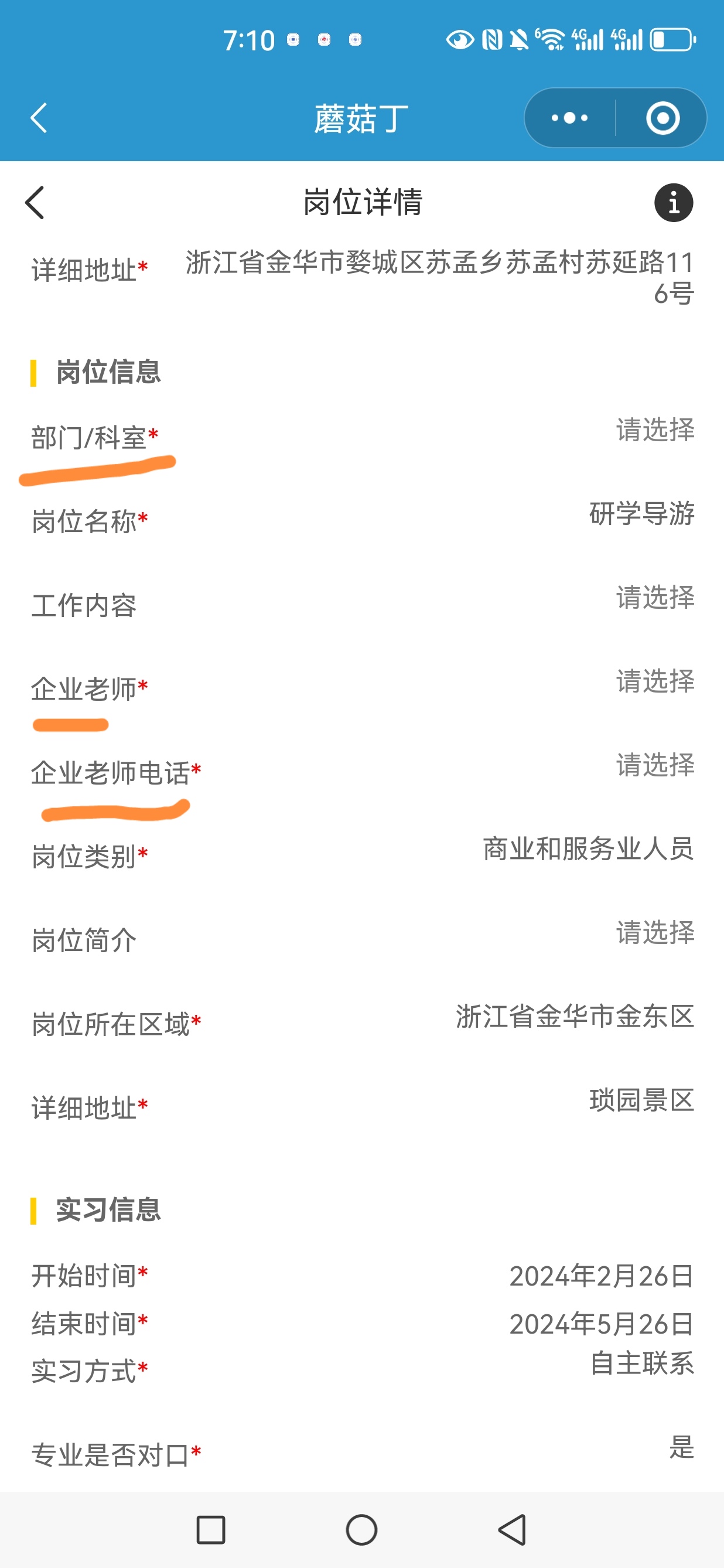724x1568 pixels.
Task: Select the 企业老师
Action: [x=362, y=685]
